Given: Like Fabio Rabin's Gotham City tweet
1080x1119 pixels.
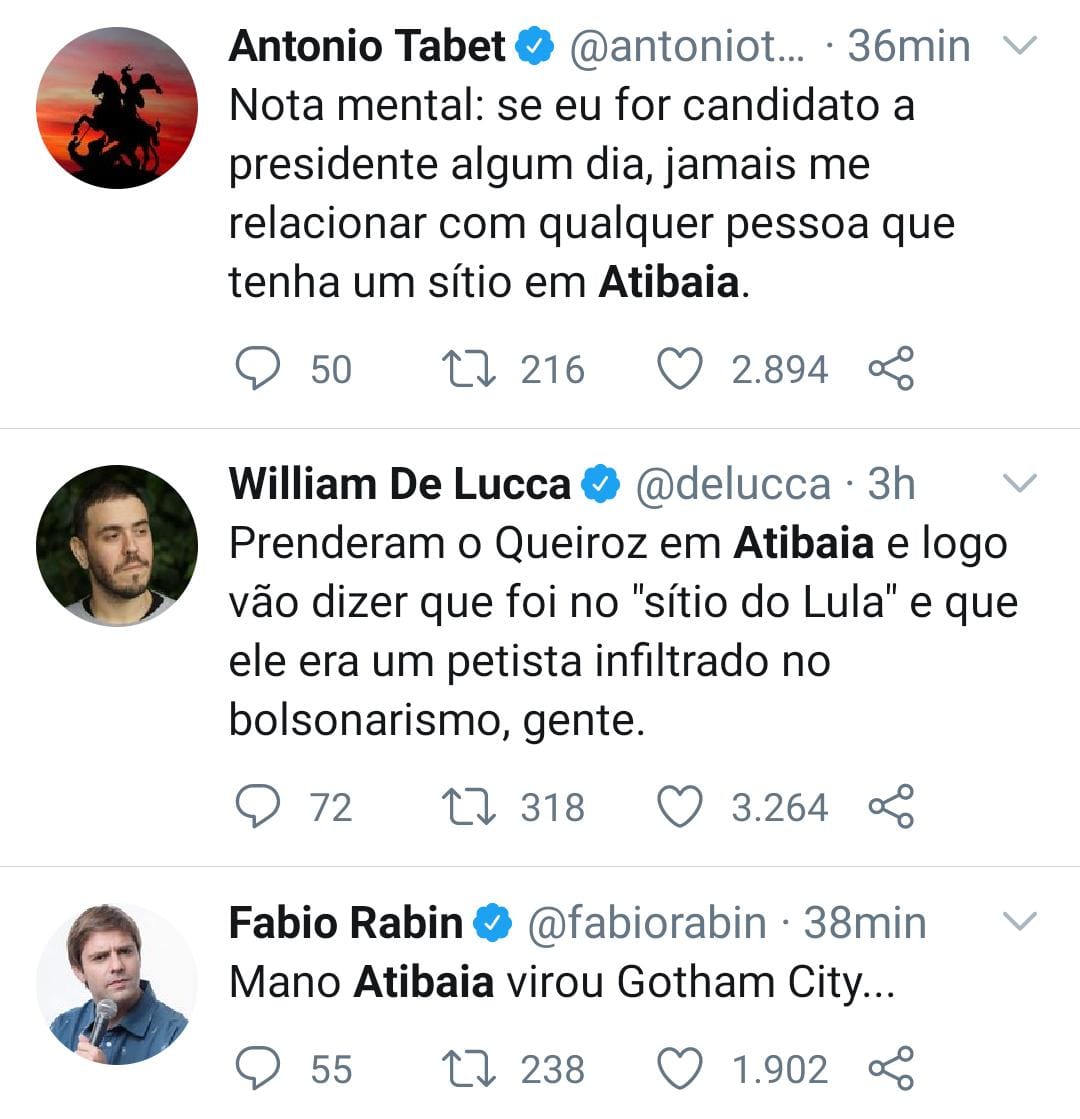Looking at the screenshot, I should [x=680, y=1069].
